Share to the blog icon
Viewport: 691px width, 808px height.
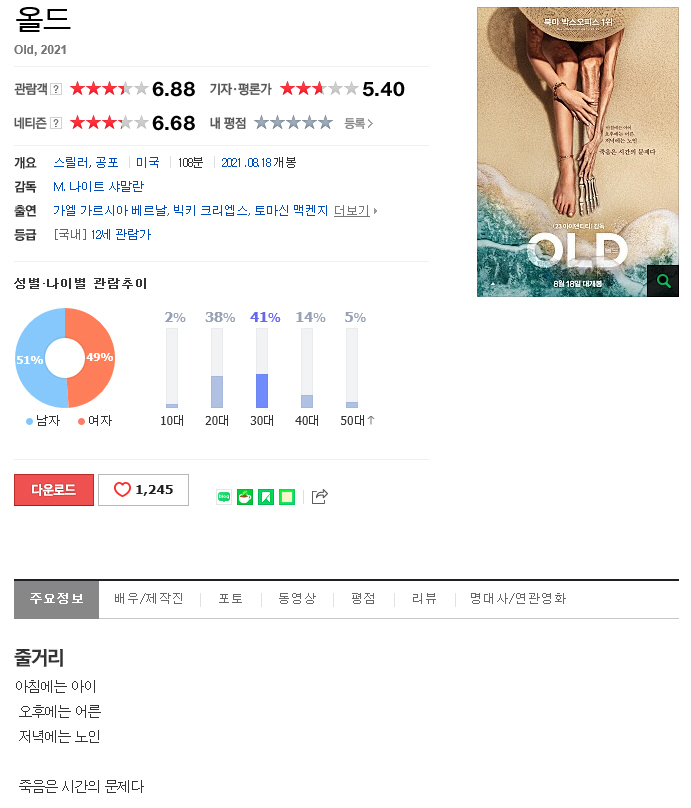(223, 496)
